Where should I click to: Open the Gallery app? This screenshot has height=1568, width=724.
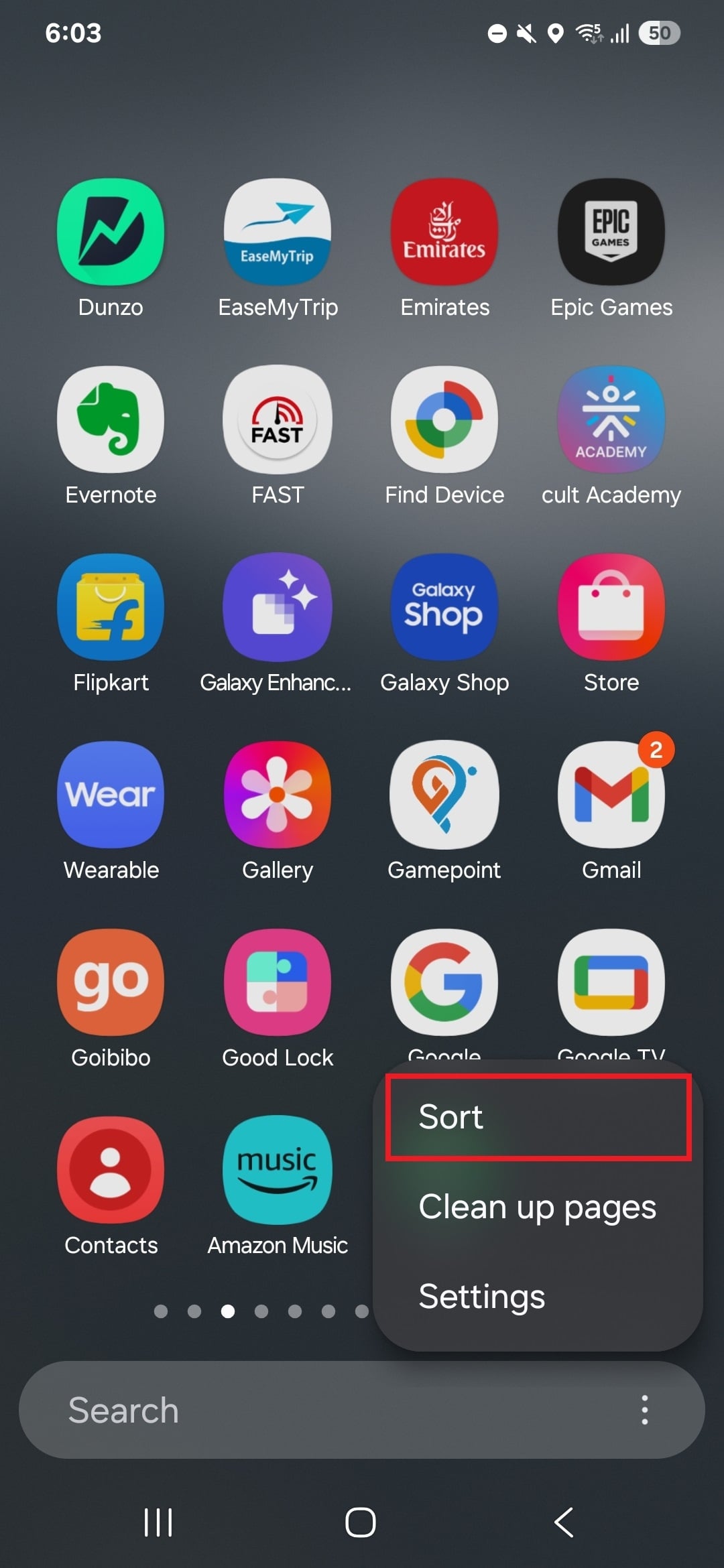[278, 795]
